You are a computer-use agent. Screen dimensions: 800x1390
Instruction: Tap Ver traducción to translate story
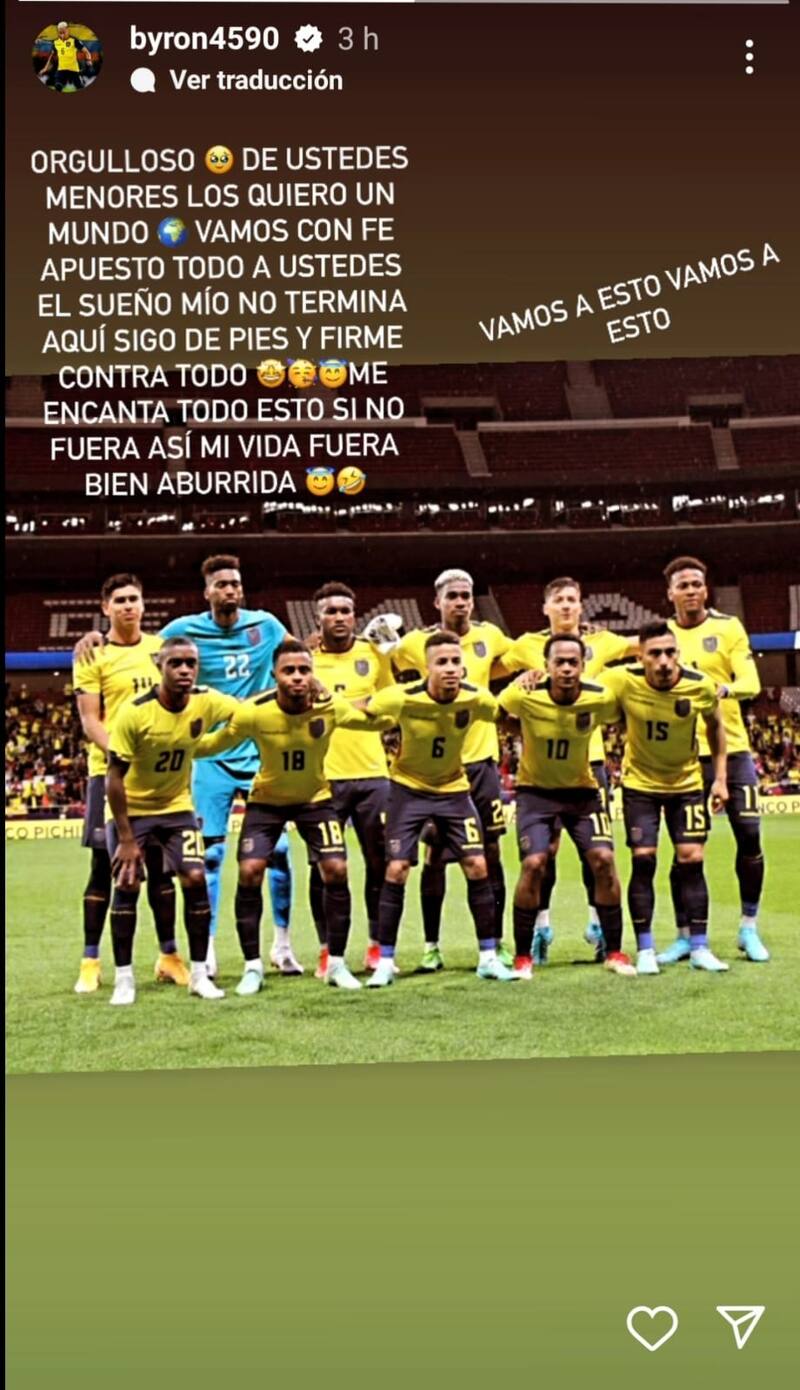255,80
